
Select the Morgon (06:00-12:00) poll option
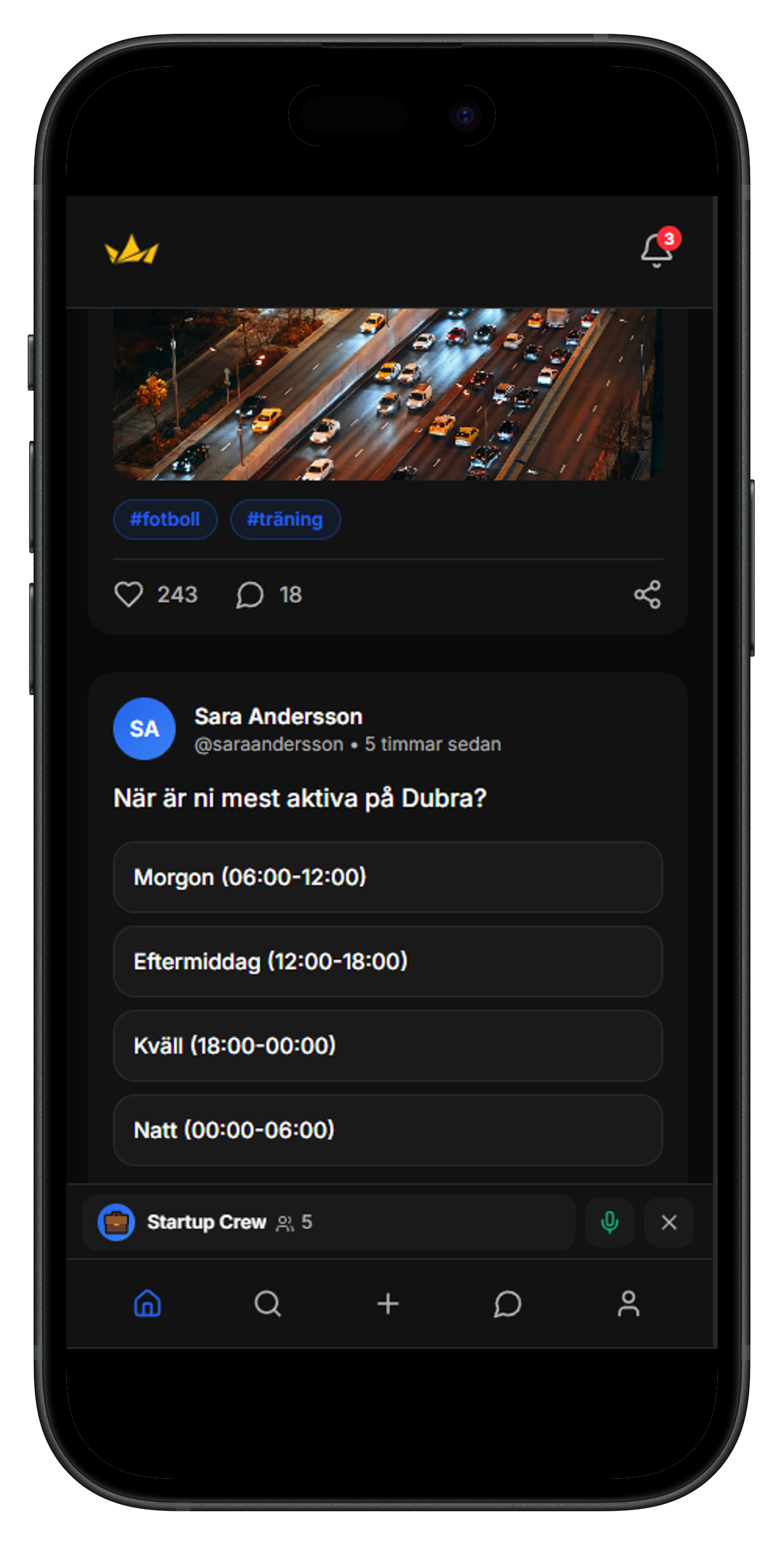pyautogui.click(x=387, y=876)
